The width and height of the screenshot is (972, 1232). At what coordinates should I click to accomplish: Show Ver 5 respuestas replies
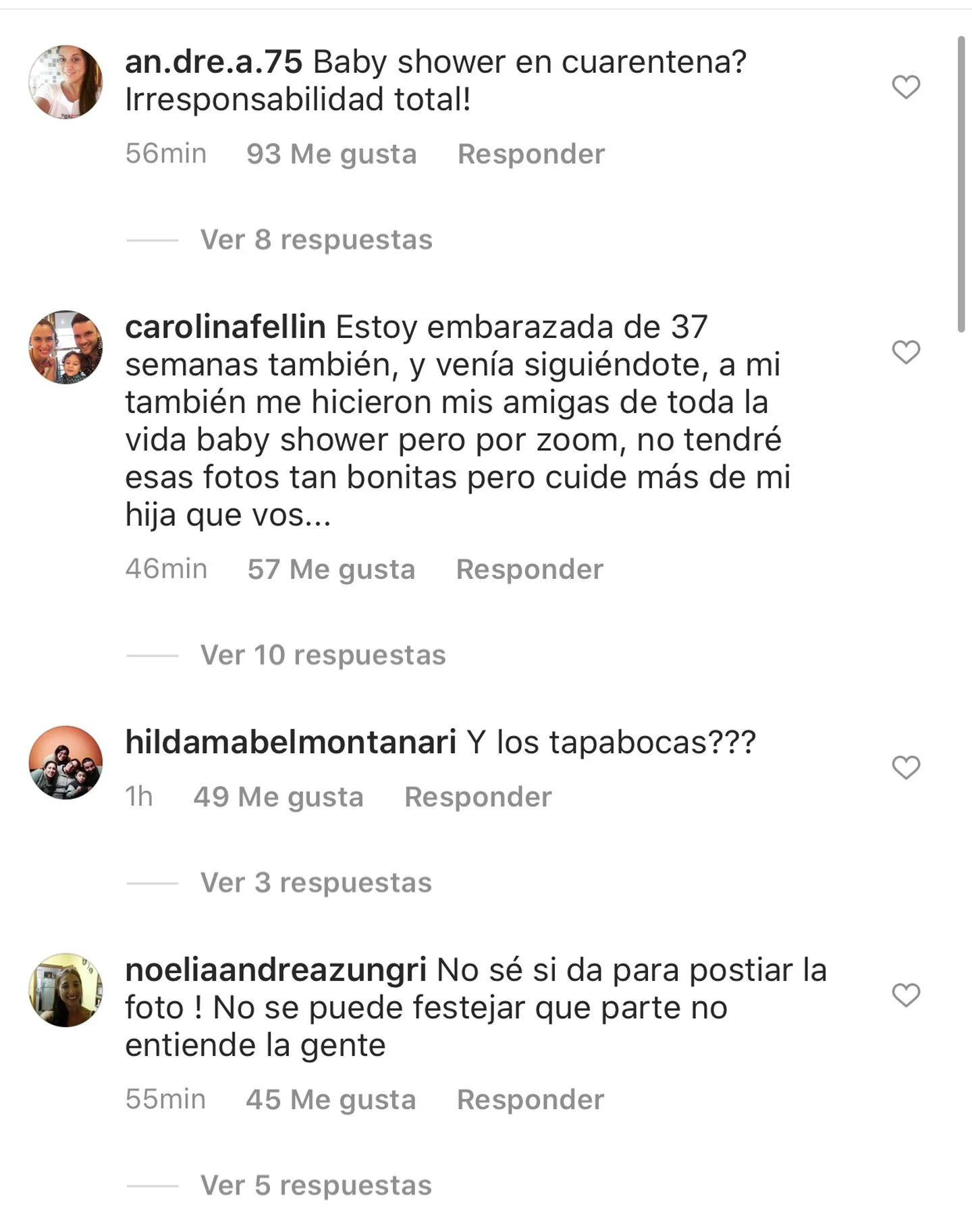tap(316, 1185)
